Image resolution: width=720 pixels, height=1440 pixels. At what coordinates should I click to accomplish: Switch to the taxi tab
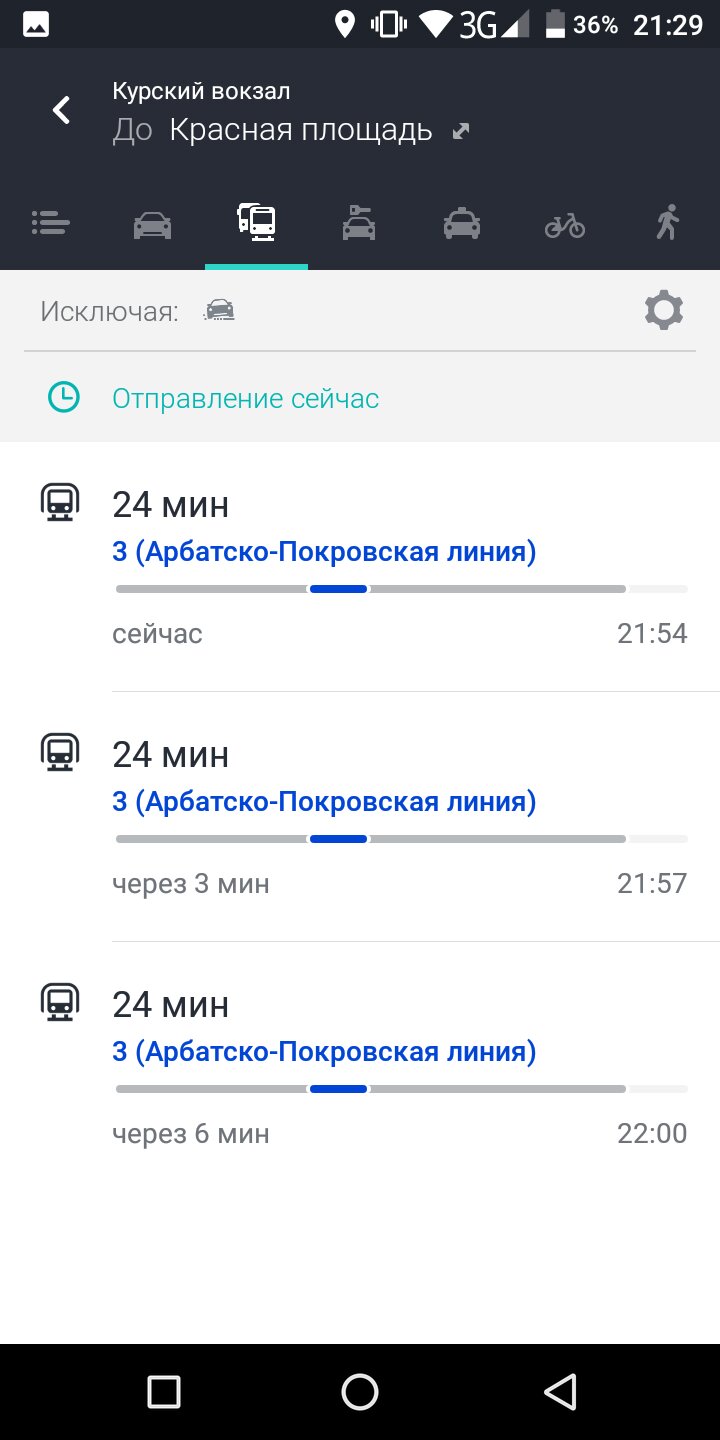(462, 223)
